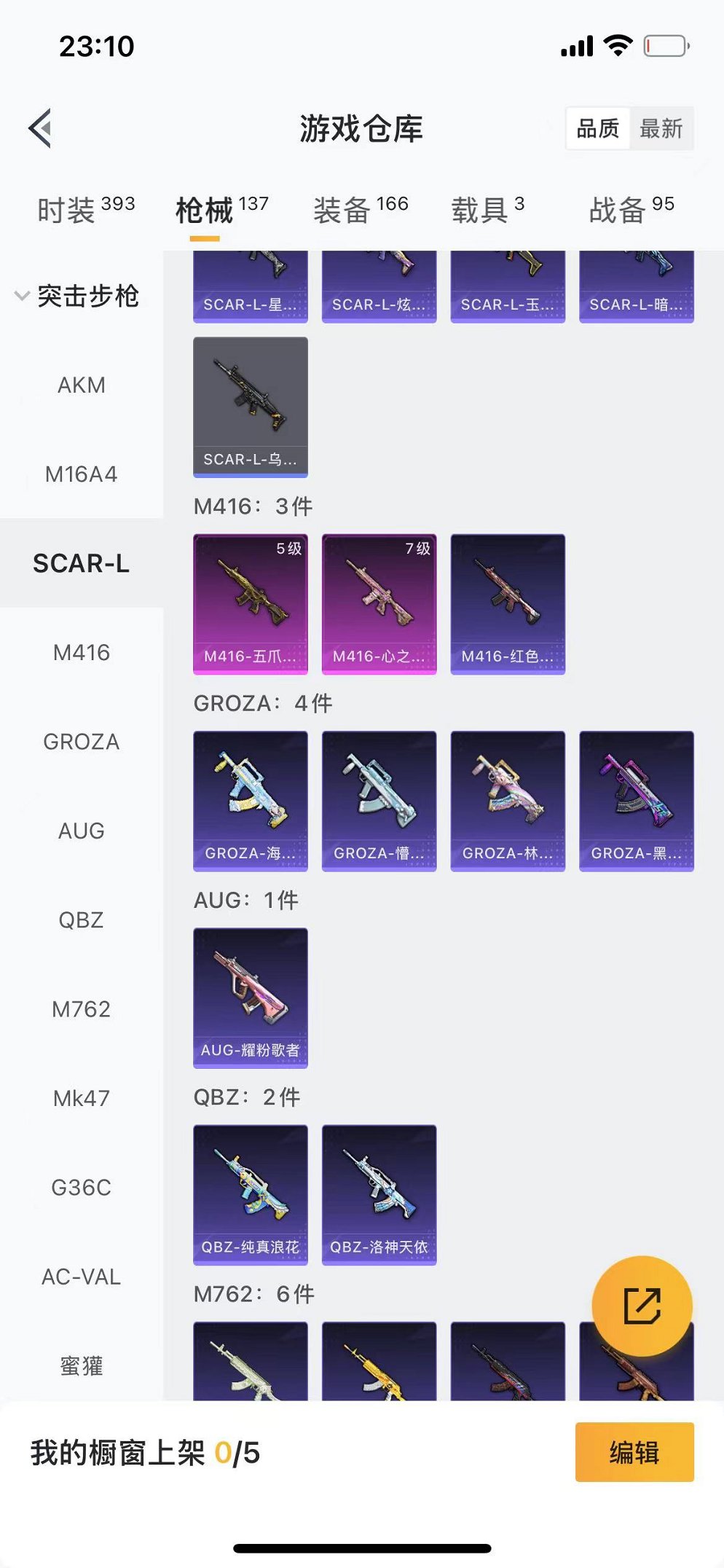Image resolution: width=724 pixels, height=1568 pixels.
Task: Select AKM in the weapon list
Action: coord(82,385)
